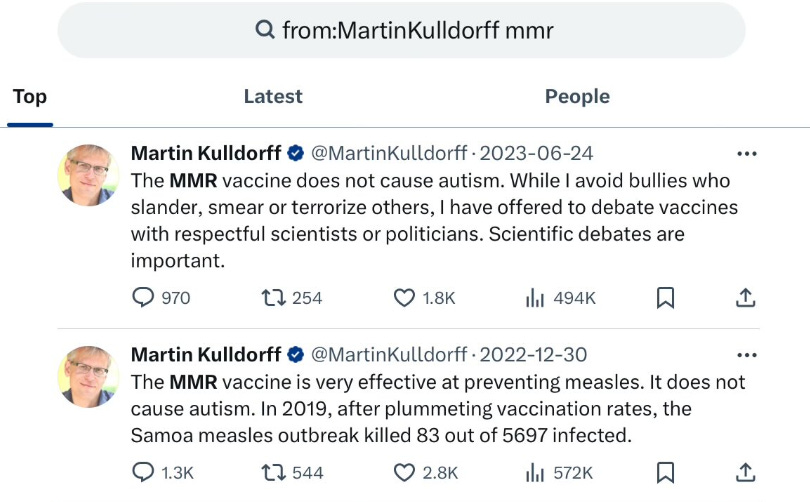Tap the search field with from:MartinKulldorff mmr
Screen dimensions: 810x502
402,30
